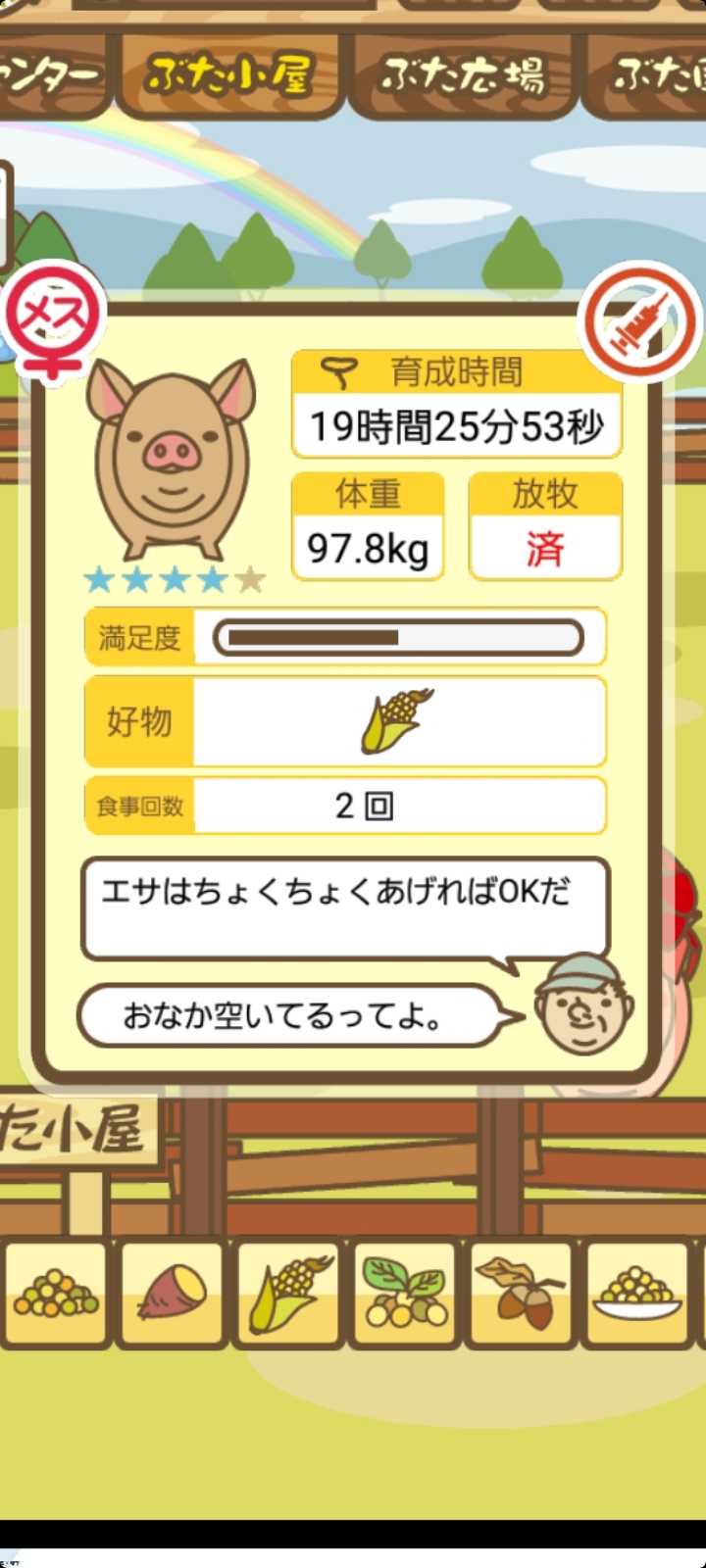Image resolution: width=706 pixels, height=1568 pixels.
Task: Choose the acorn feed item
Action: [x=521, y=1293]
